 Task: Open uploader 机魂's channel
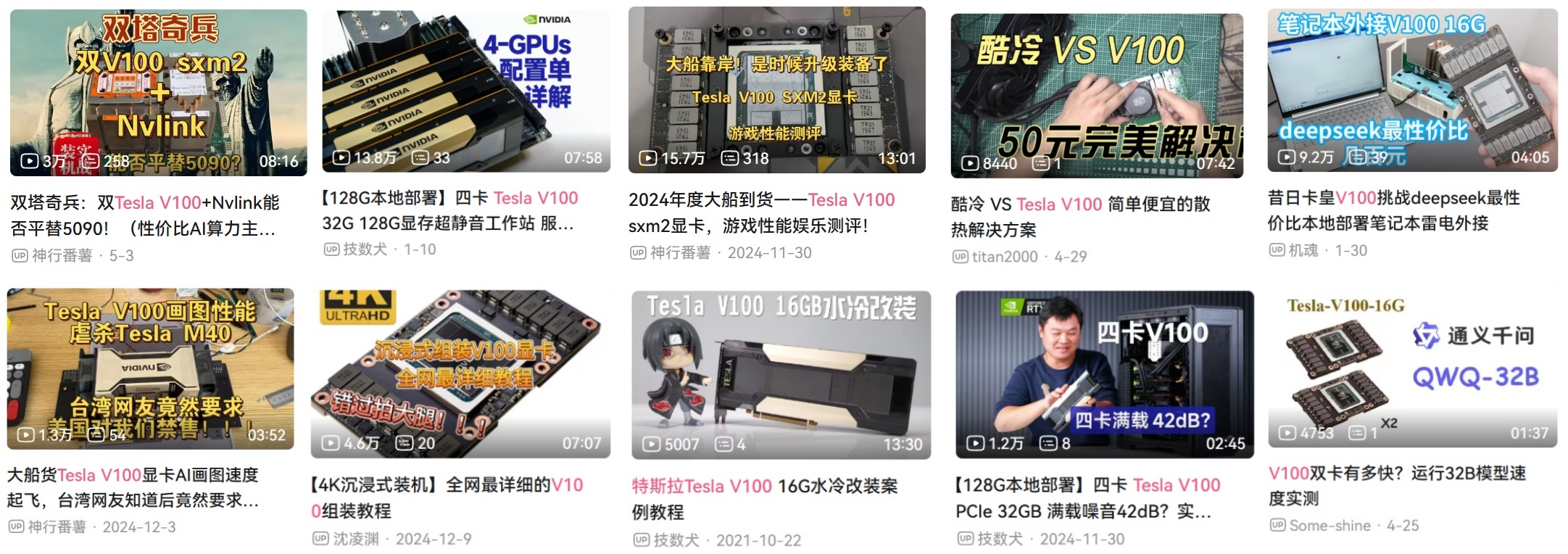click(1303, 250)
